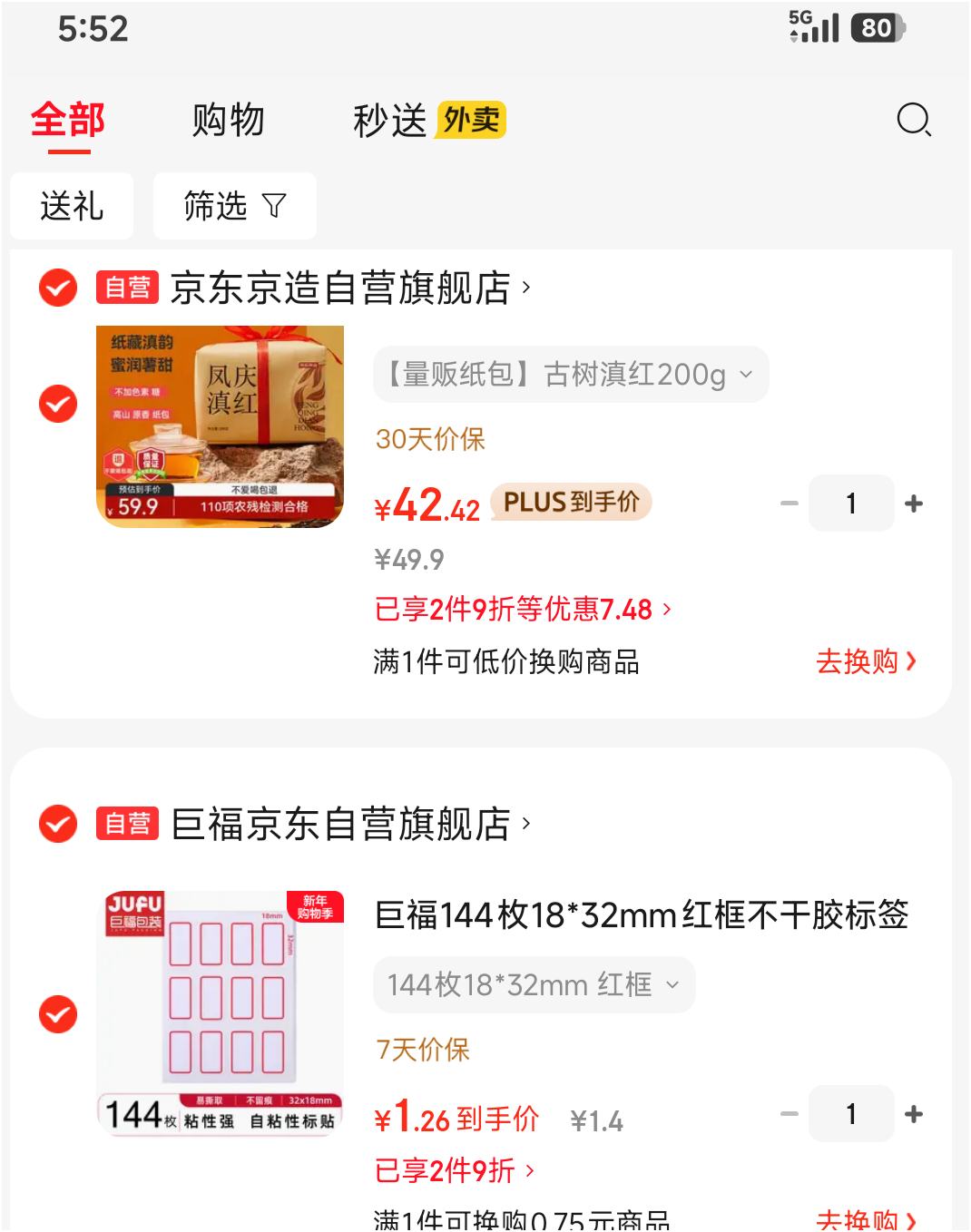The image size is (971, 1232).
Task: Open the 送礼 button
Action: point(72,206)
